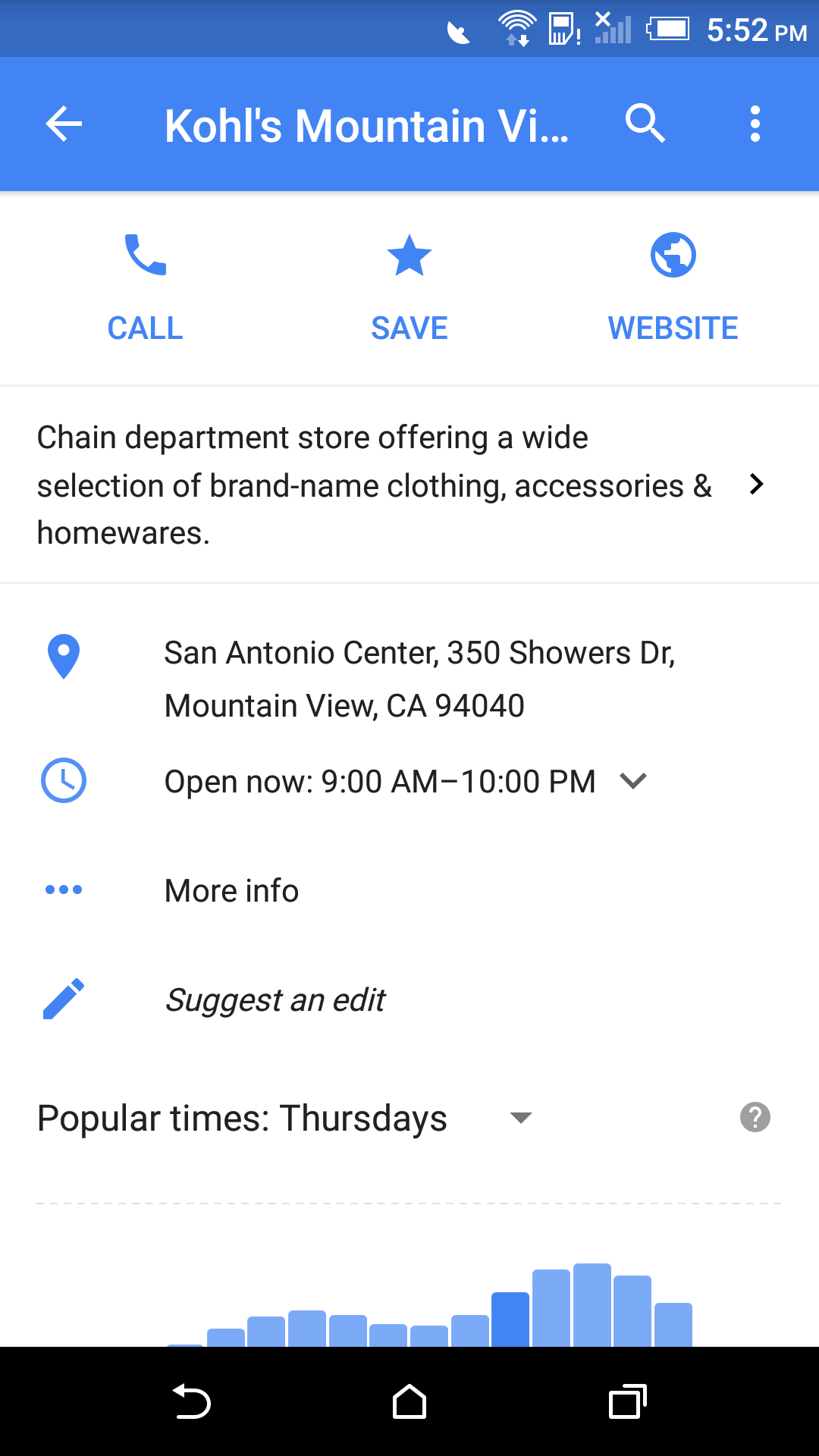Open the Popular times help icon
Viewport: 819px width, 1456px height.
click(x=755, y=1118)
